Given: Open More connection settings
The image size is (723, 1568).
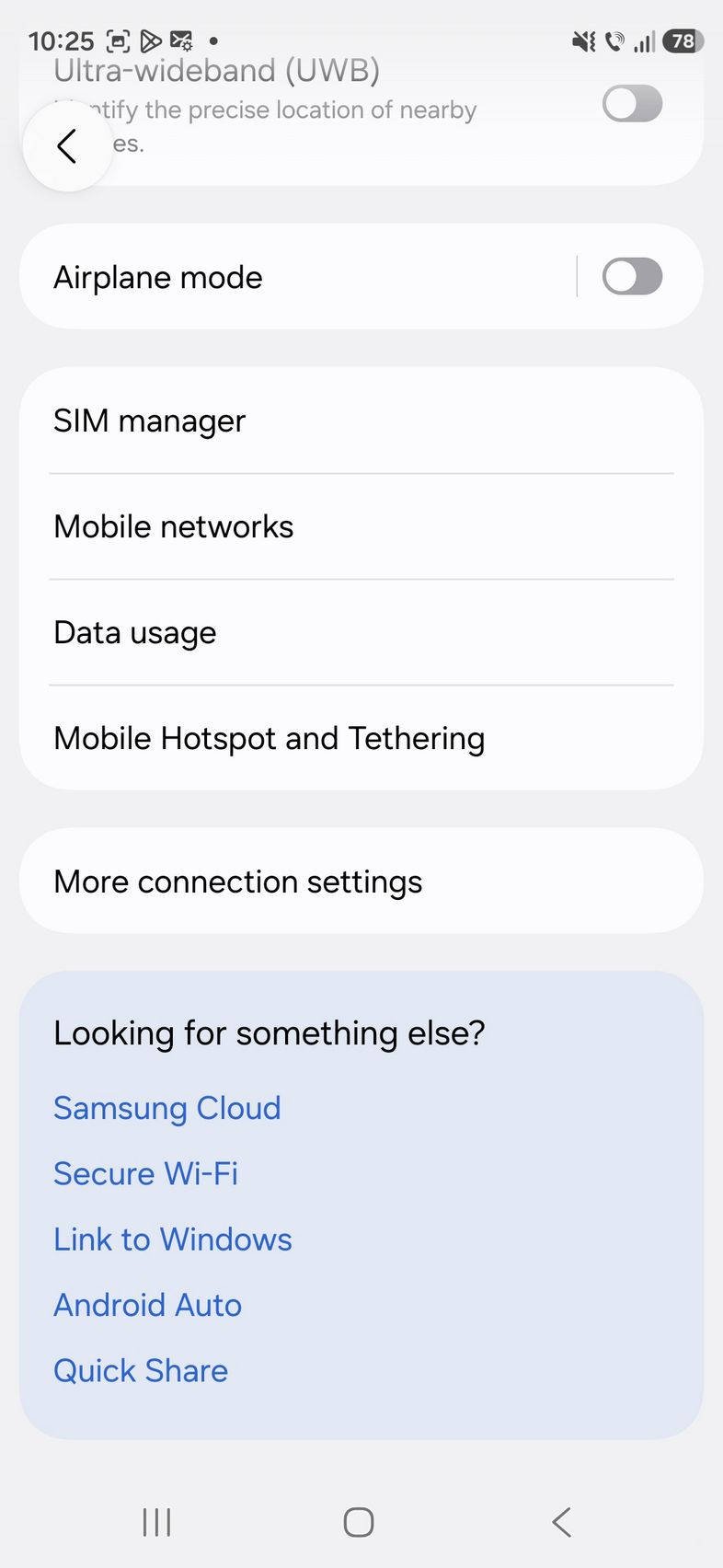Looking at the screenshot, I should (x=361, y=882).
